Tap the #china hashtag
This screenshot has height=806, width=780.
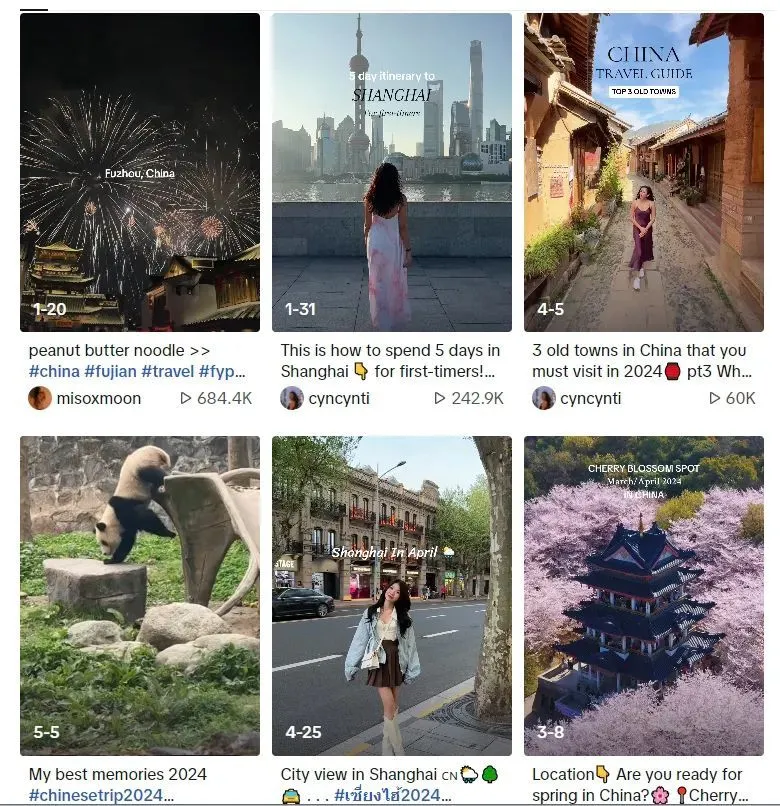(x=54, y=372)
